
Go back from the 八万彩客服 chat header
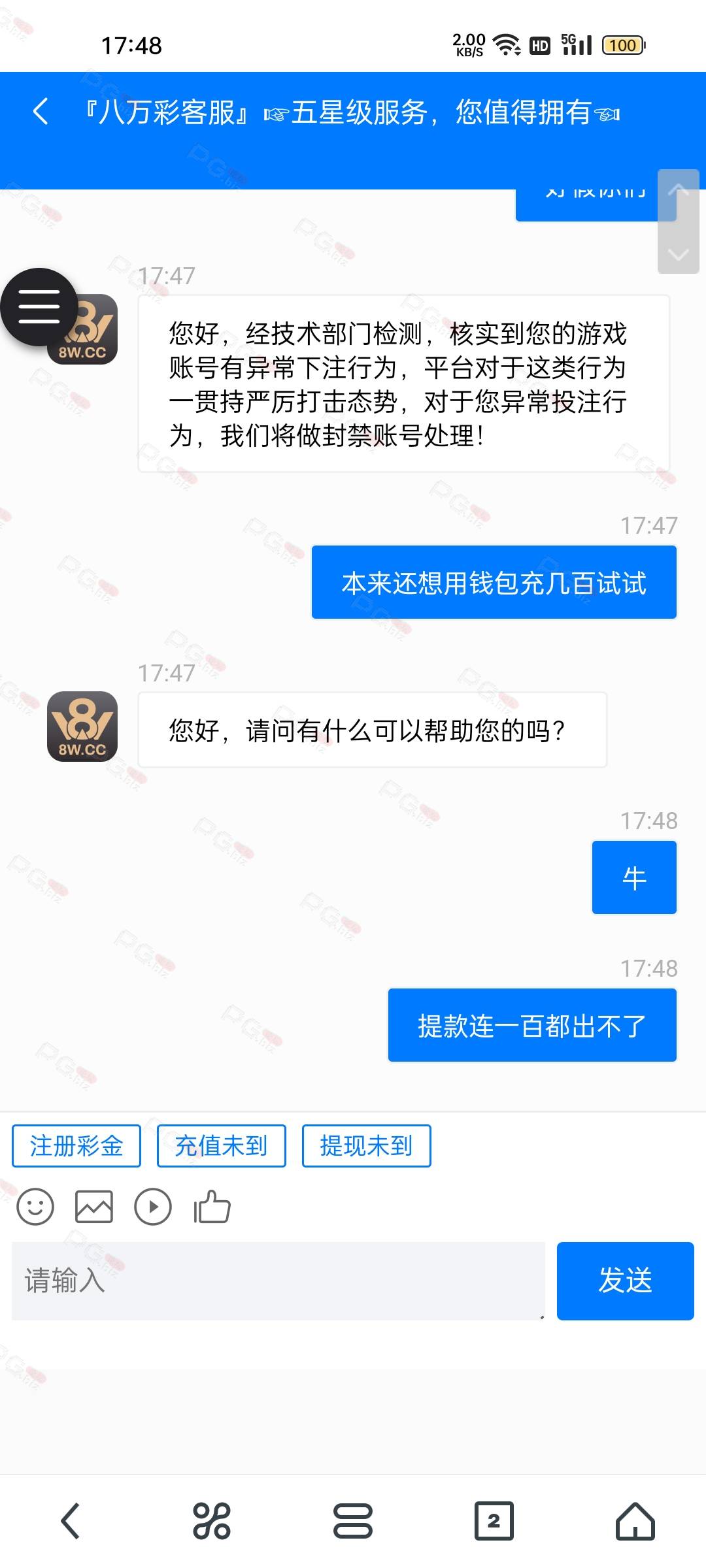coord(41,111)
